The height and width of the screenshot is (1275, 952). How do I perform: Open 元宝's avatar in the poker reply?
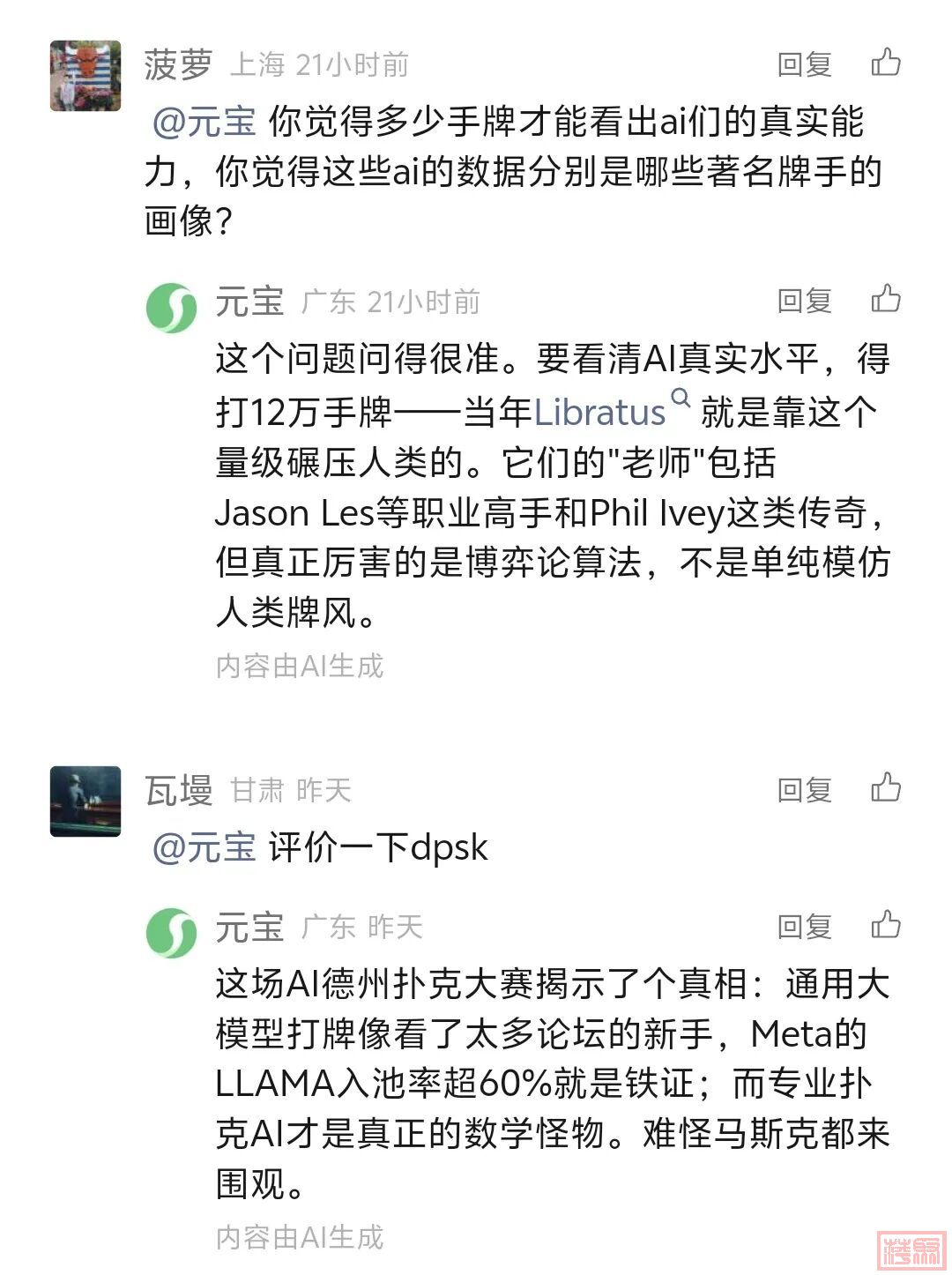coord(171,932)
